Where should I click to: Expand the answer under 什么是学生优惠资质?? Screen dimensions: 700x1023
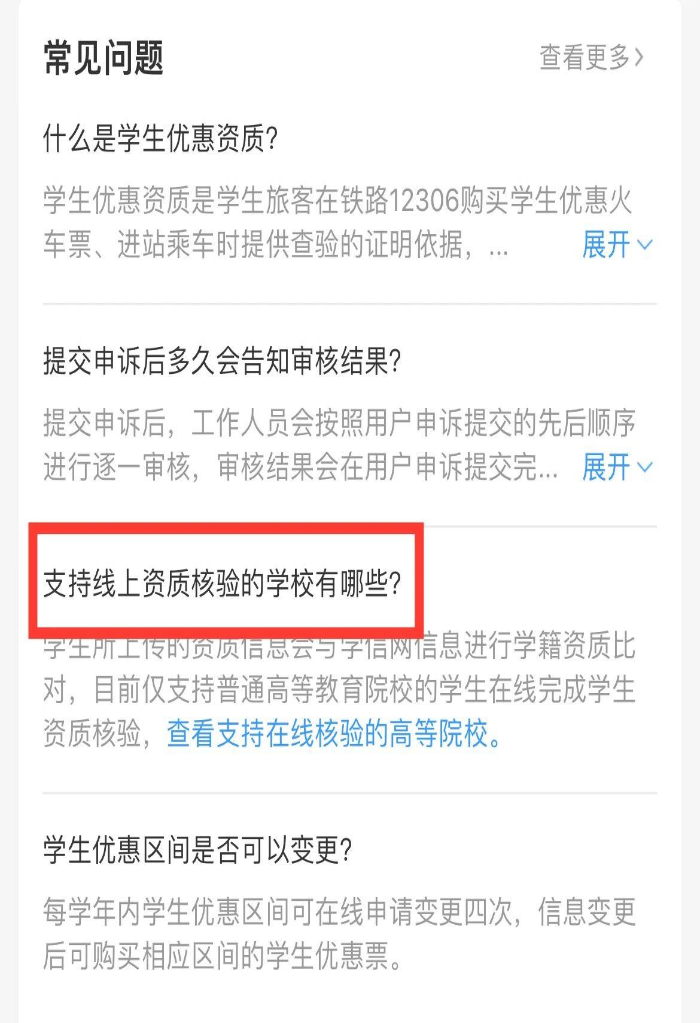point(617,245)
